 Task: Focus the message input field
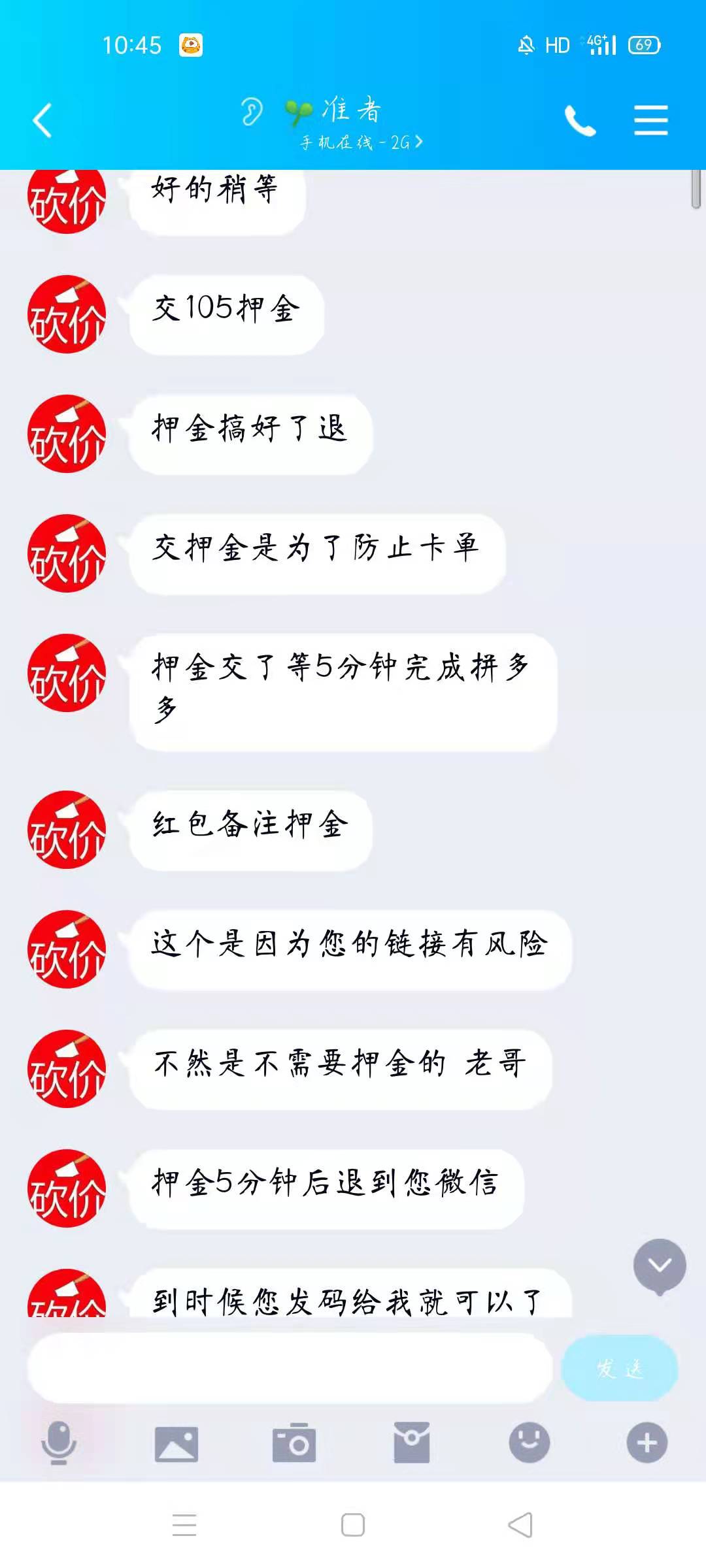pyautogui.click(x=290, y=1367)
